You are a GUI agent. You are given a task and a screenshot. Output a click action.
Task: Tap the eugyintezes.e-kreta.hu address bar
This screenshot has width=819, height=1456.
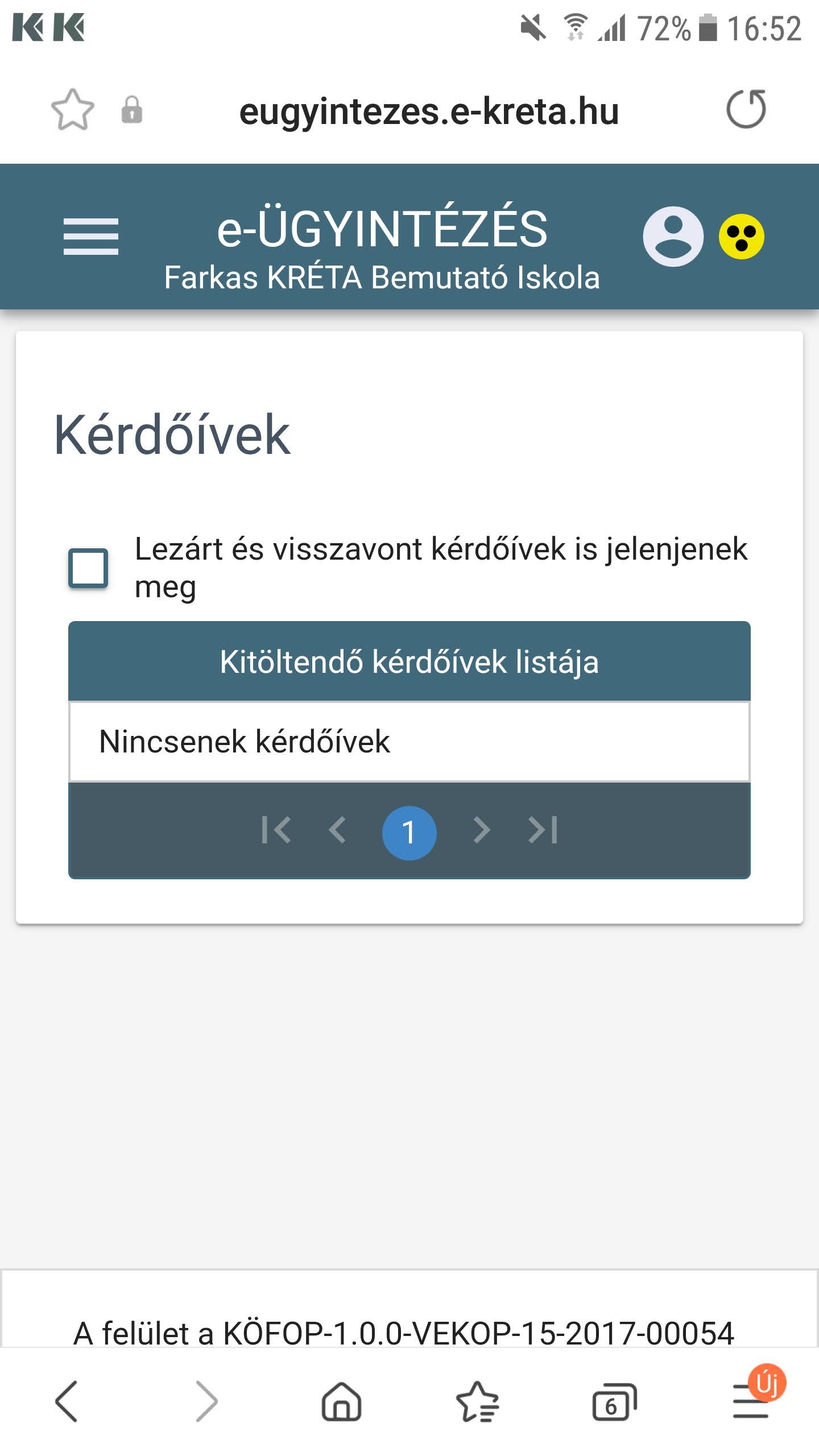[x=429, y=111]
